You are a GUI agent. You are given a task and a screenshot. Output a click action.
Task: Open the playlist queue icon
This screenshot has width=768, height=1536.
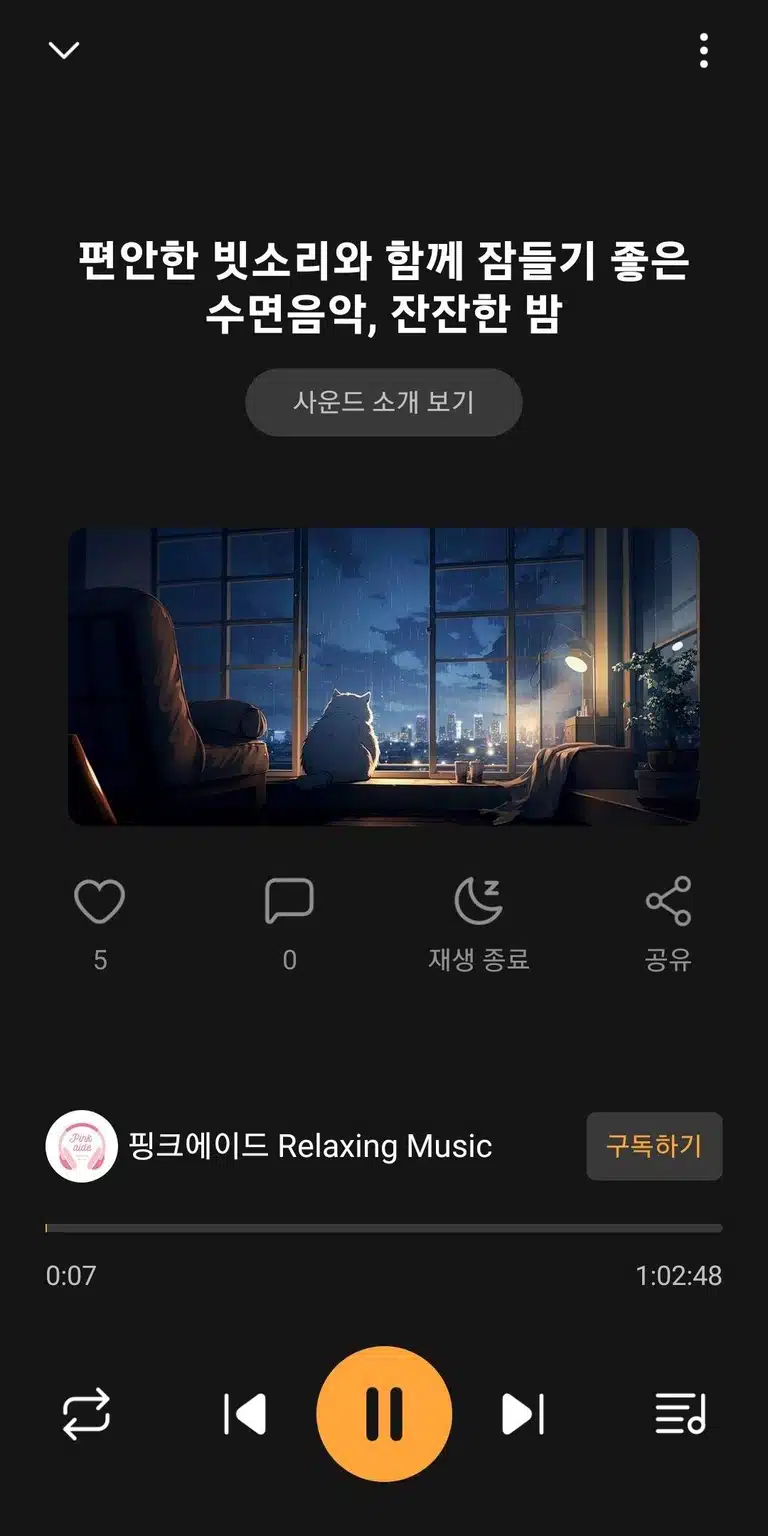(x=681, y=1414)
